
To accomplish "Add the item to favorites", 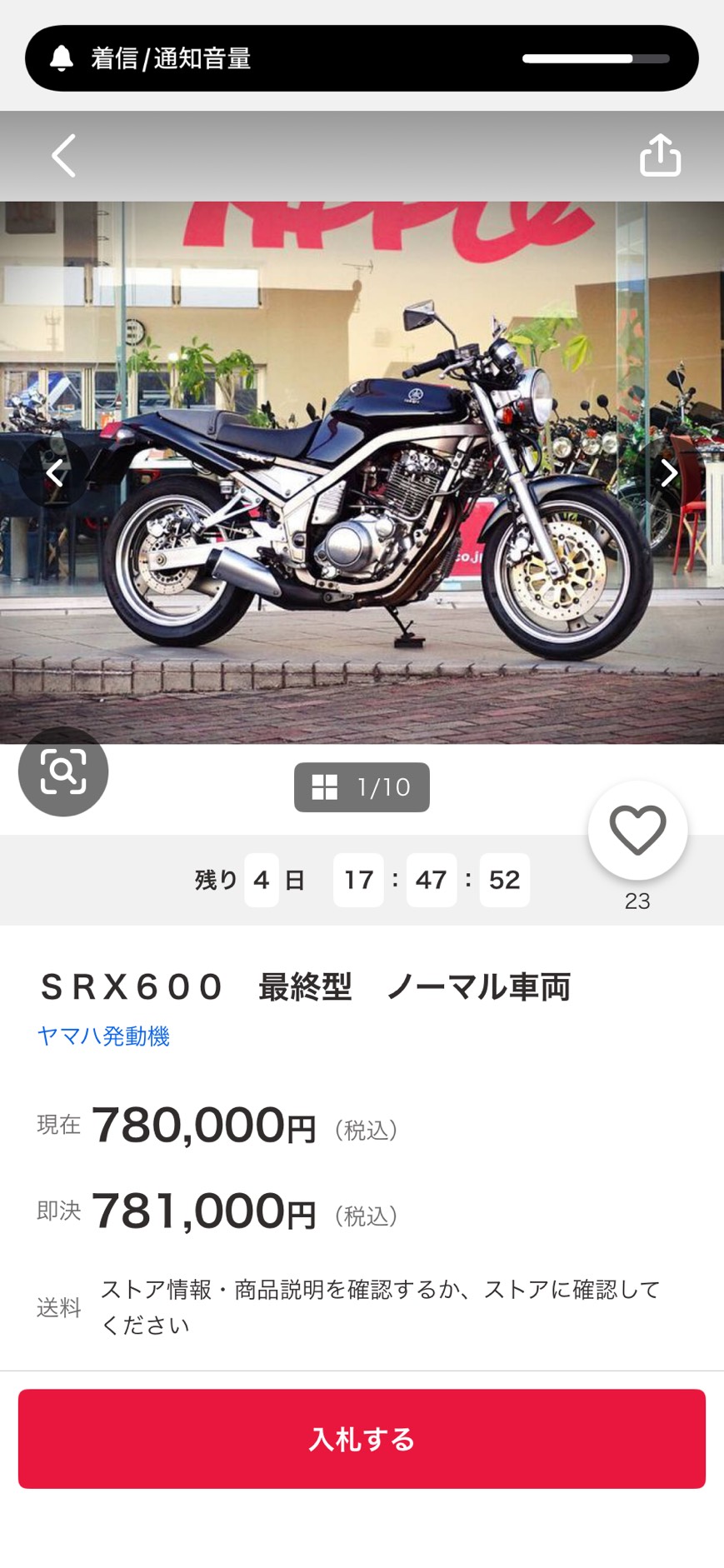I will pyautogui.click(x=637, y=830).
